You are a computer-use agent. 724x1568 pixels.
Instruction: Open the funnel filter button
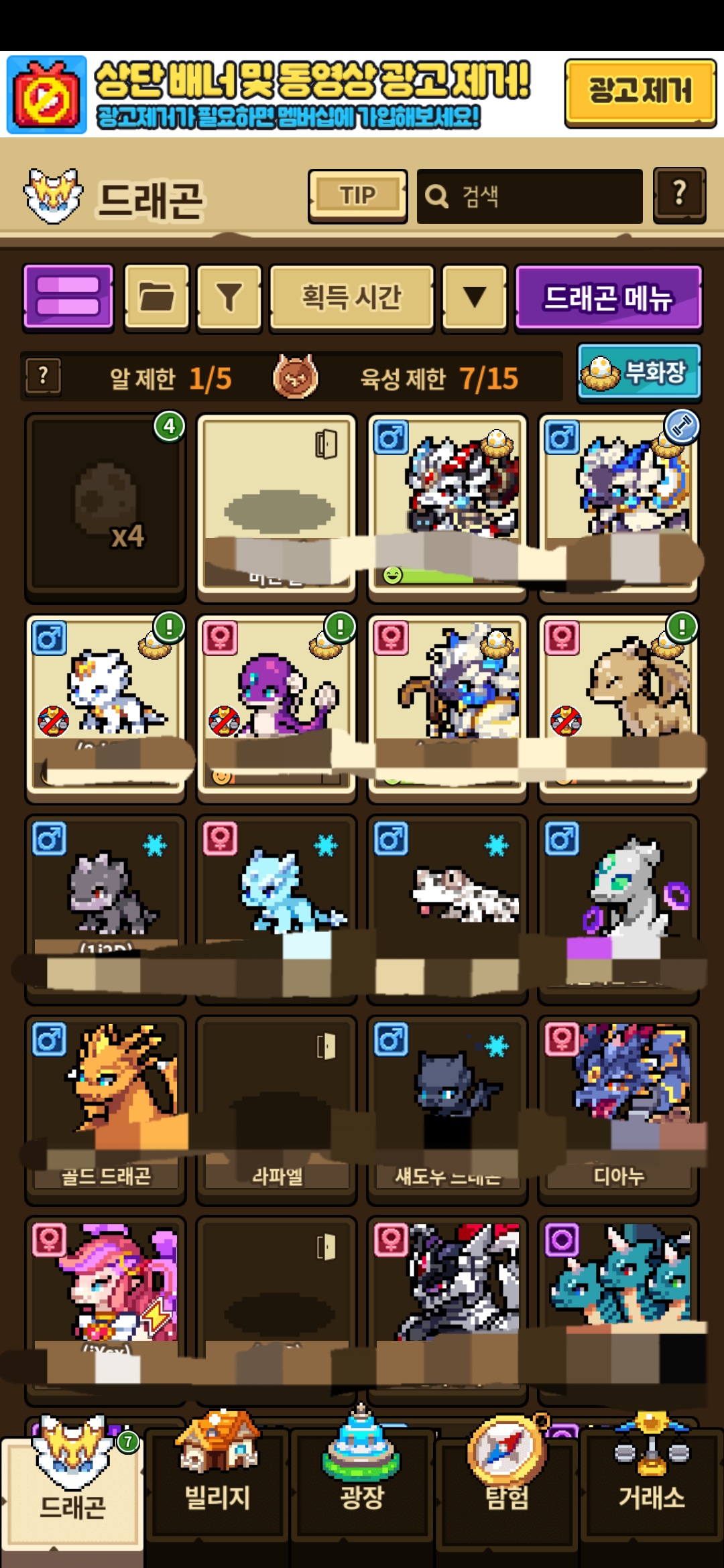(x=229, y=296)
